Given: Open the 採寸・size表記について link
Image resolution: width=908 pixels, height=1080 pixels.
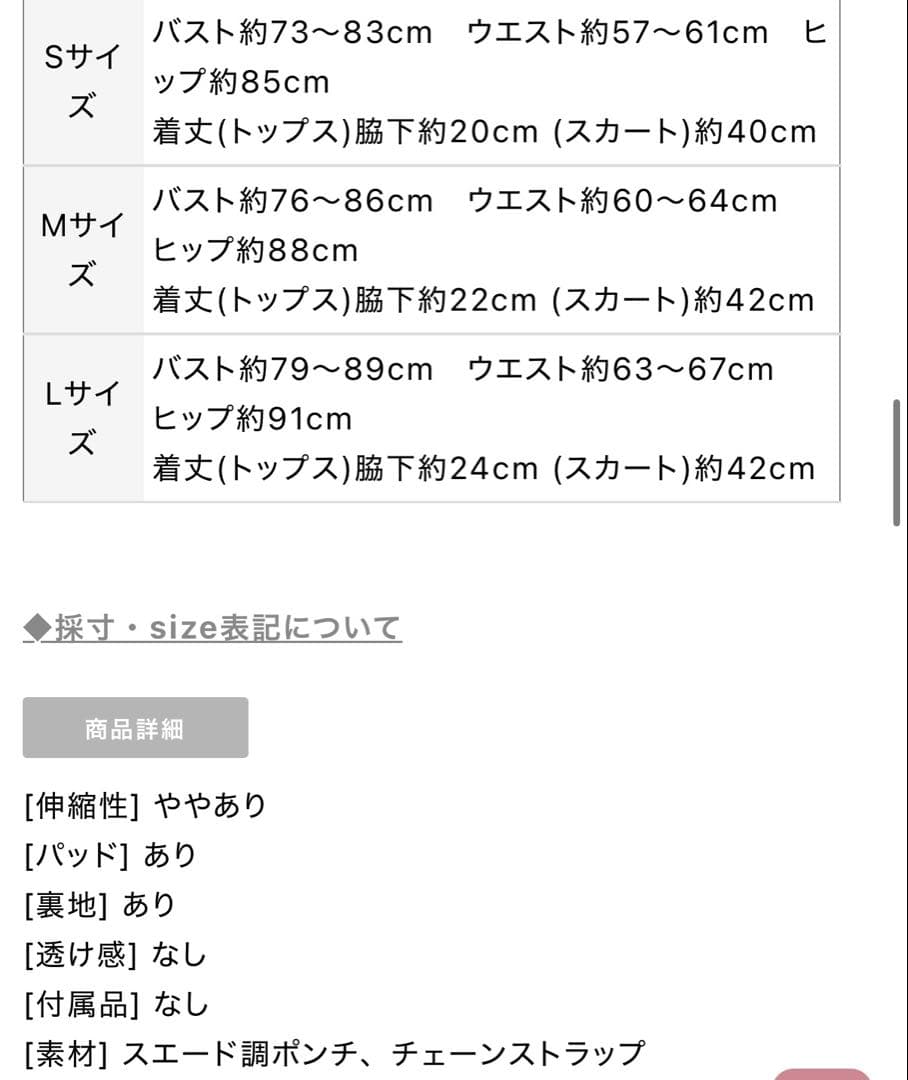Looking at the screenshot, I should click(x=210, y=628).
